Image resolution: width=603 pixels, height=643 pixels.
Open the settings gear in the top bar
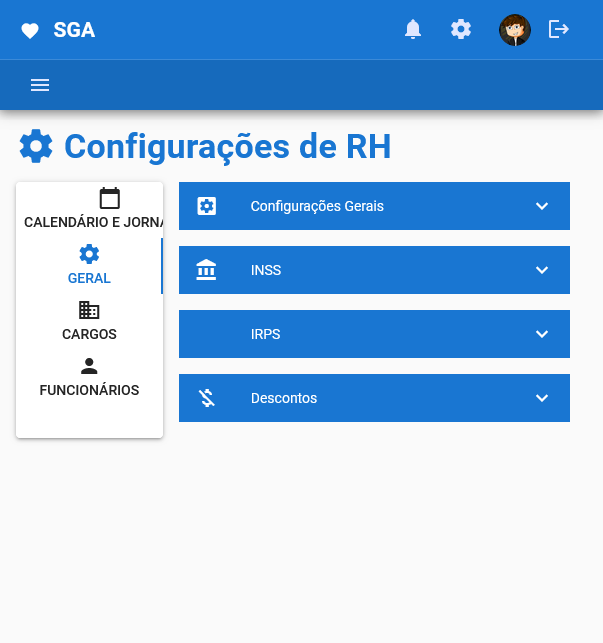click(461, 29)
